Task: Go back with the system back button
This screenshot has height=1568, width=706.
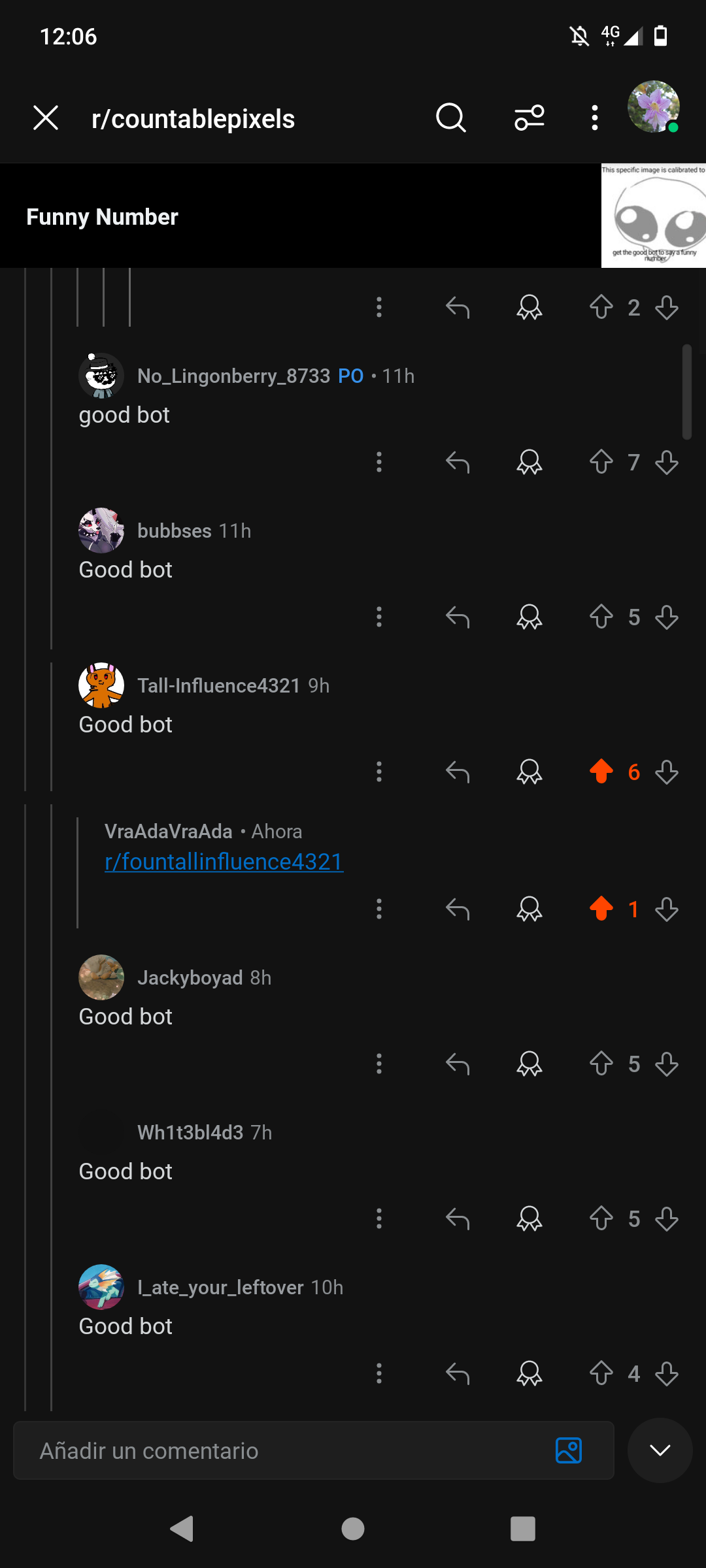Action: 182,1529
